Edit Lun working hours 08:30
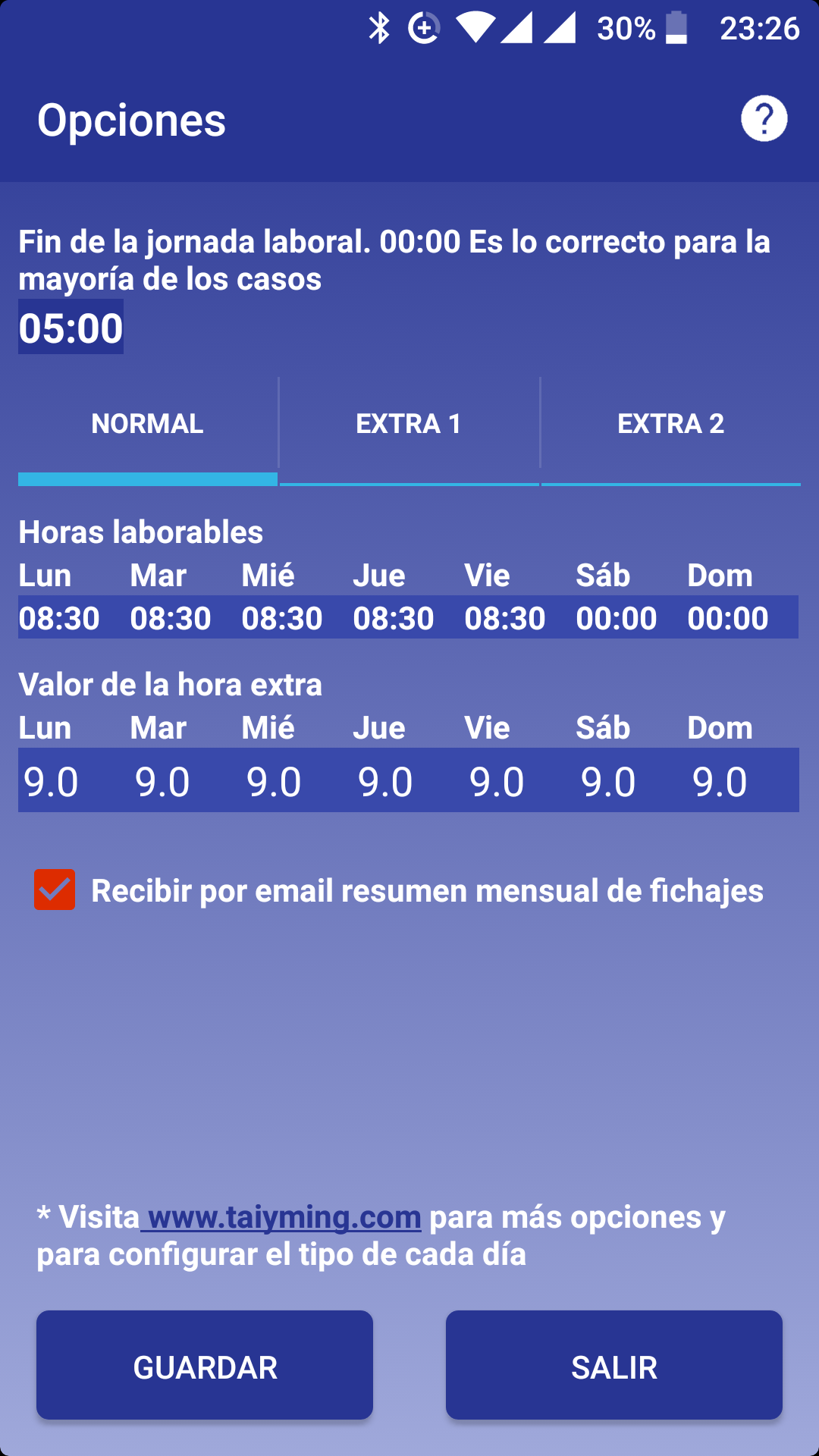Image resolution: width=819 pixels, height=1456 pixels. pos(59,618)
